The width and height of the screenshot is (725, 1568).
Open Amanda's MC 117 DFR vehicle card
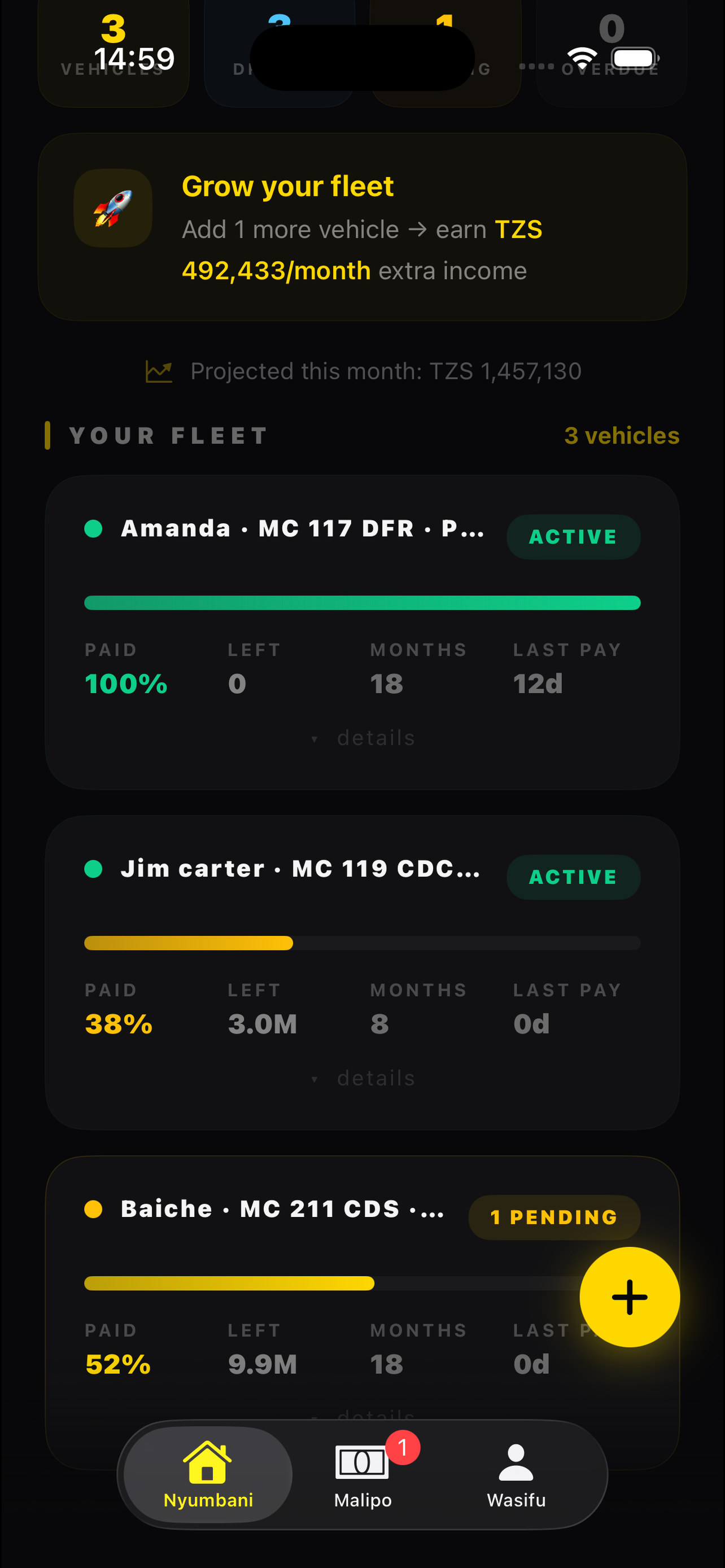[362, 632]
